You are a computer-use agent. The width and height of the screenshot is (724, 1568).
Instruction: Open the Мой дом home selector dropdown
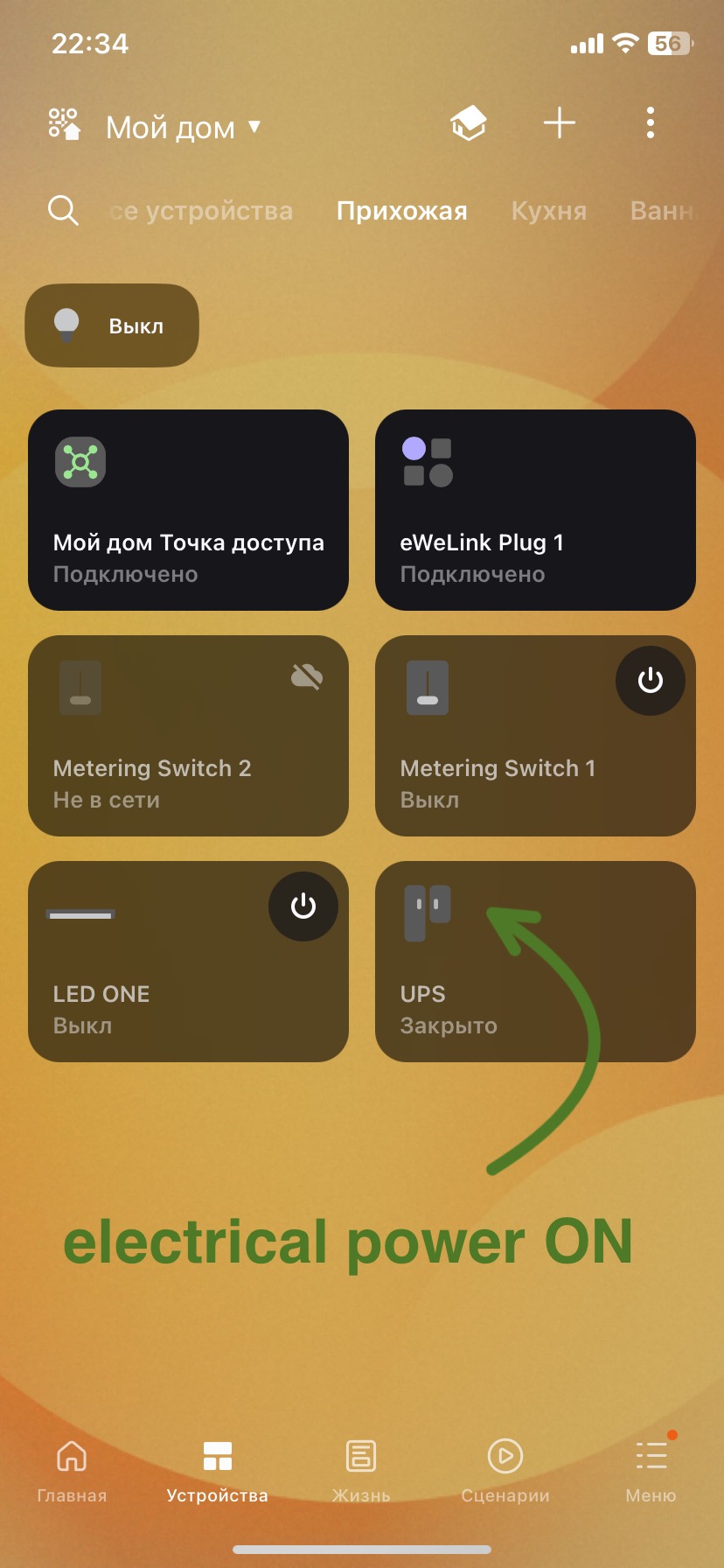183,127
